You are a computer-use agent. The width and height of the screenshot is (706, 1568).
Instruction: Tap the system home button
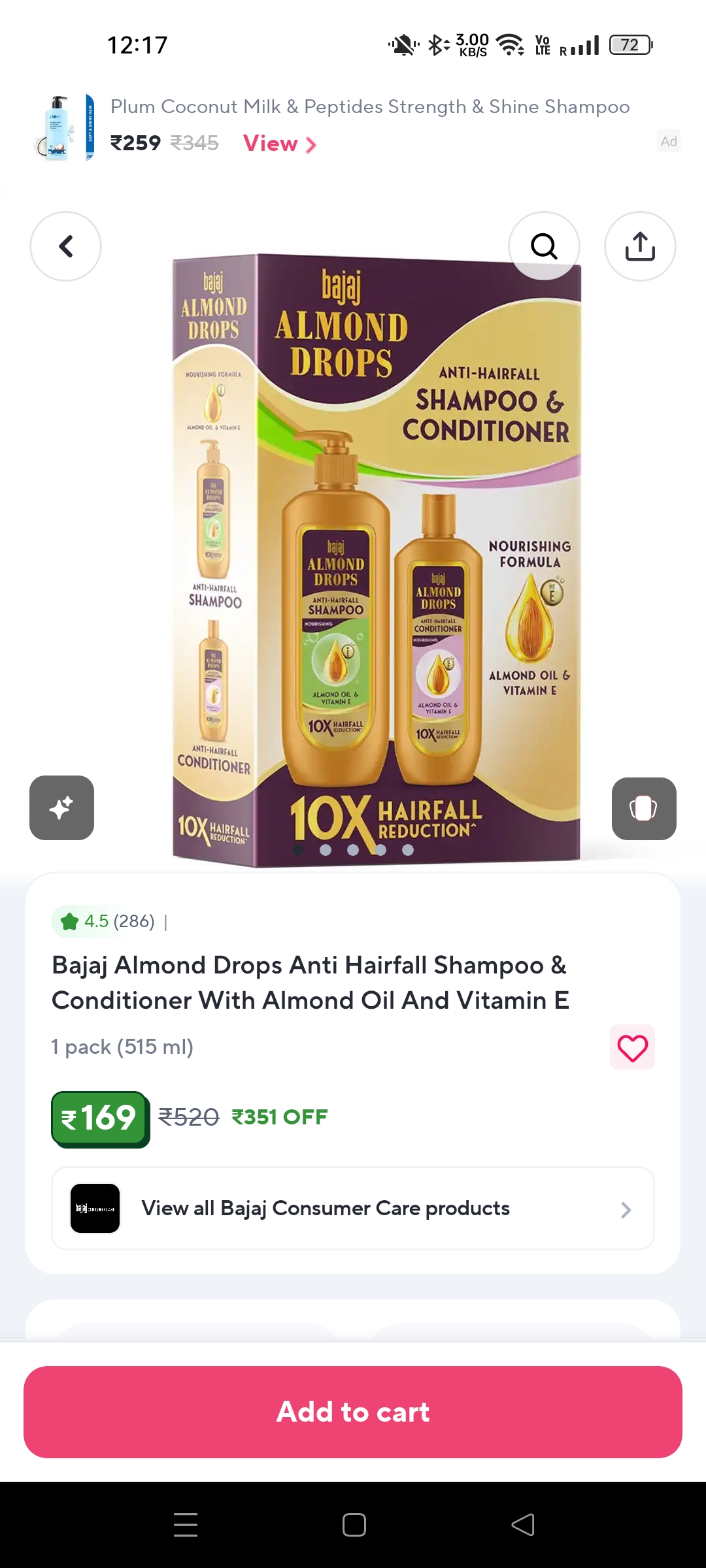(x=354, y=1525)
